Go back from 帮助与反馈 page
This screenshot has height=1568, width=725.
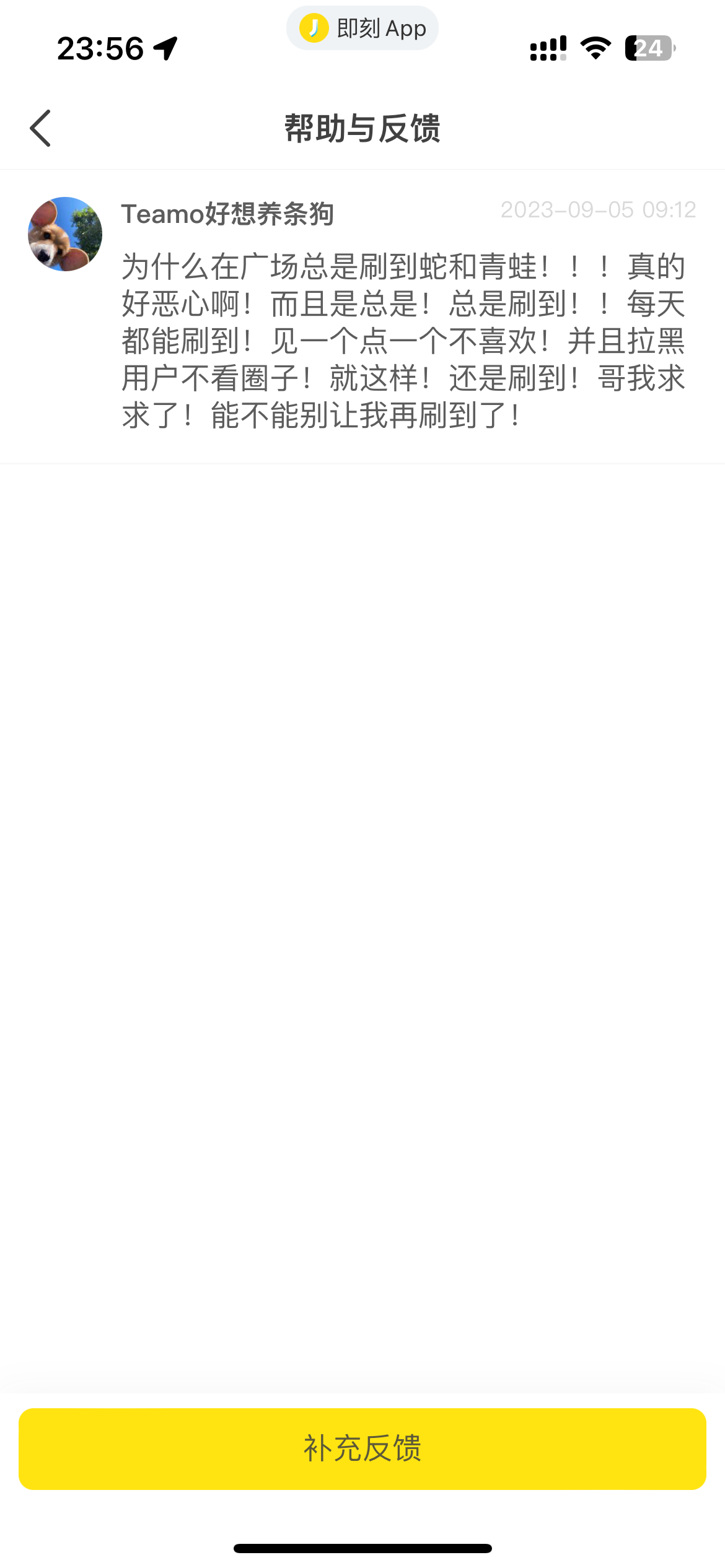(x=41, y=128)
